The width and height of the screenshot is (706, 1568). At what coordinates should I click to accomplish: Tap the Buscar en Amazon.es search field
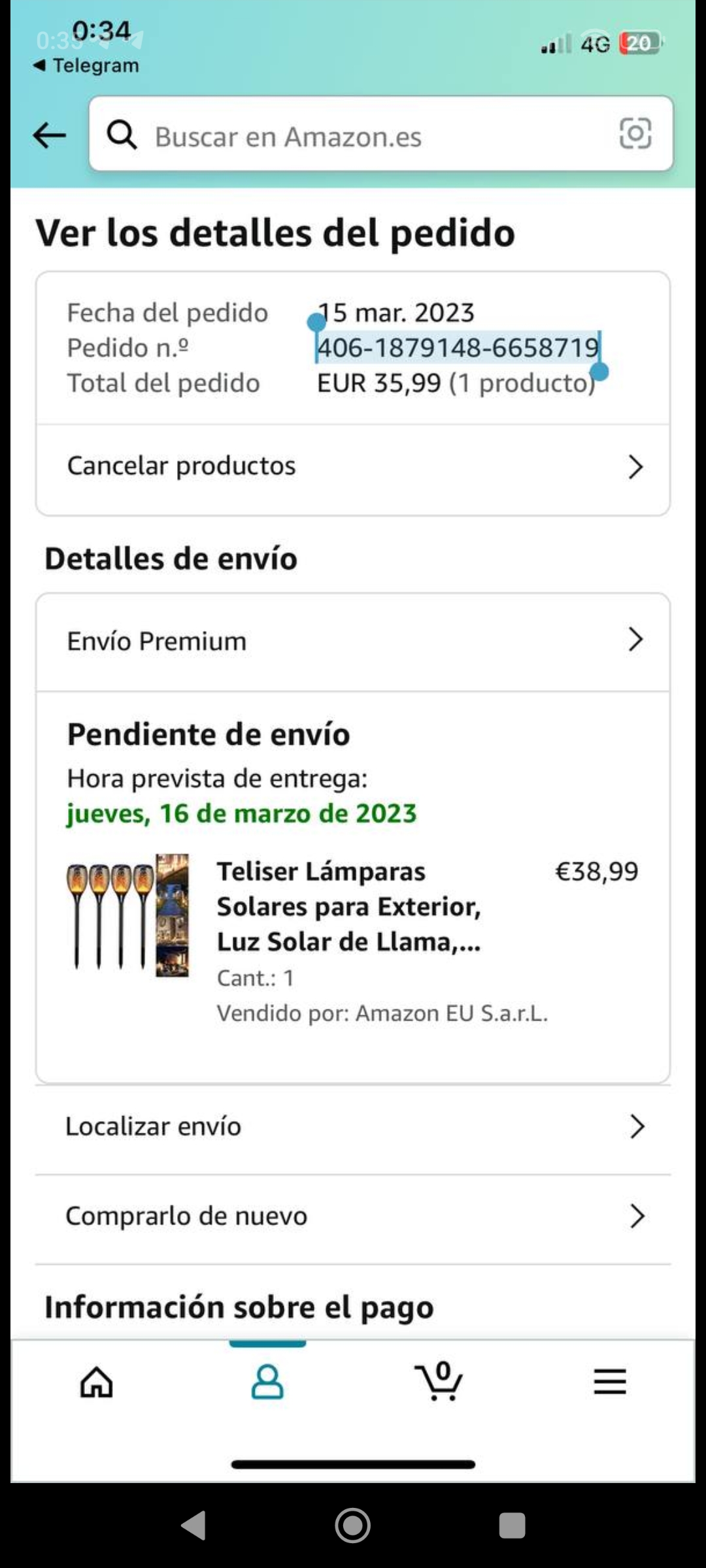coord(353,136)
